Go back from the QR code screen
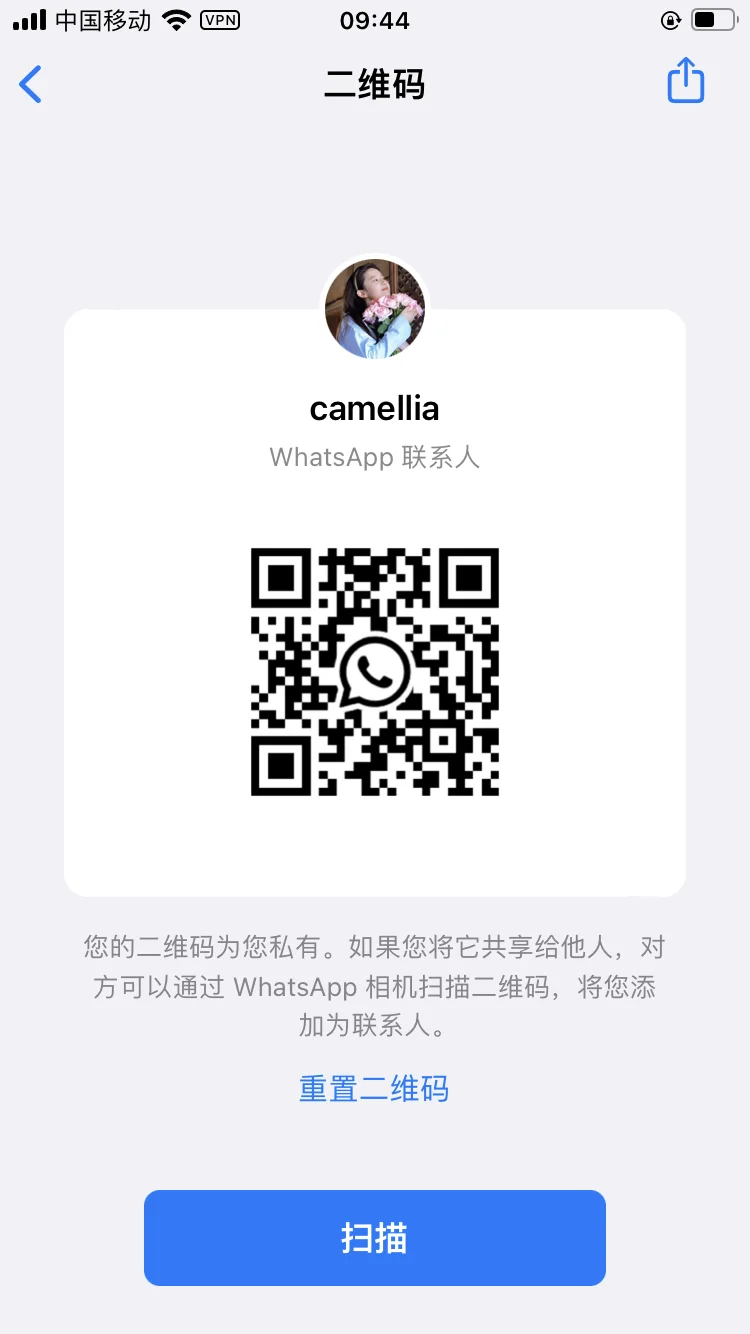 pyautogui.click(x=31, y=84)
